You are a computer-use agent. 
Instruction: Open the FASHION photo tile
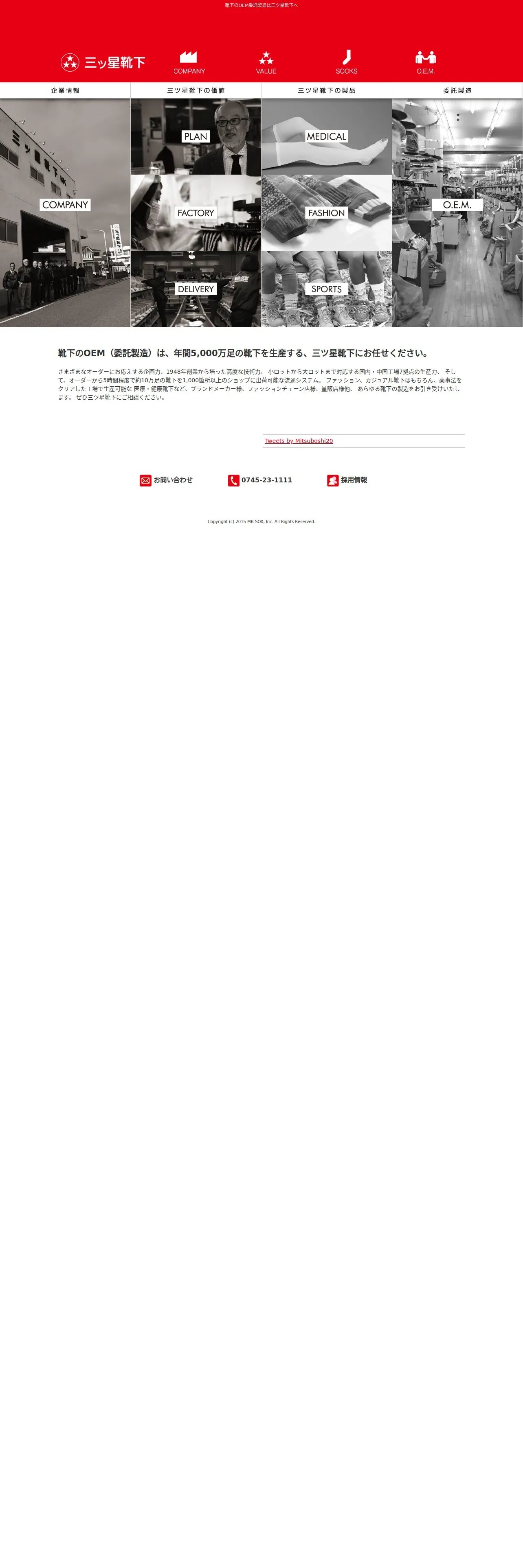point(326,213)
